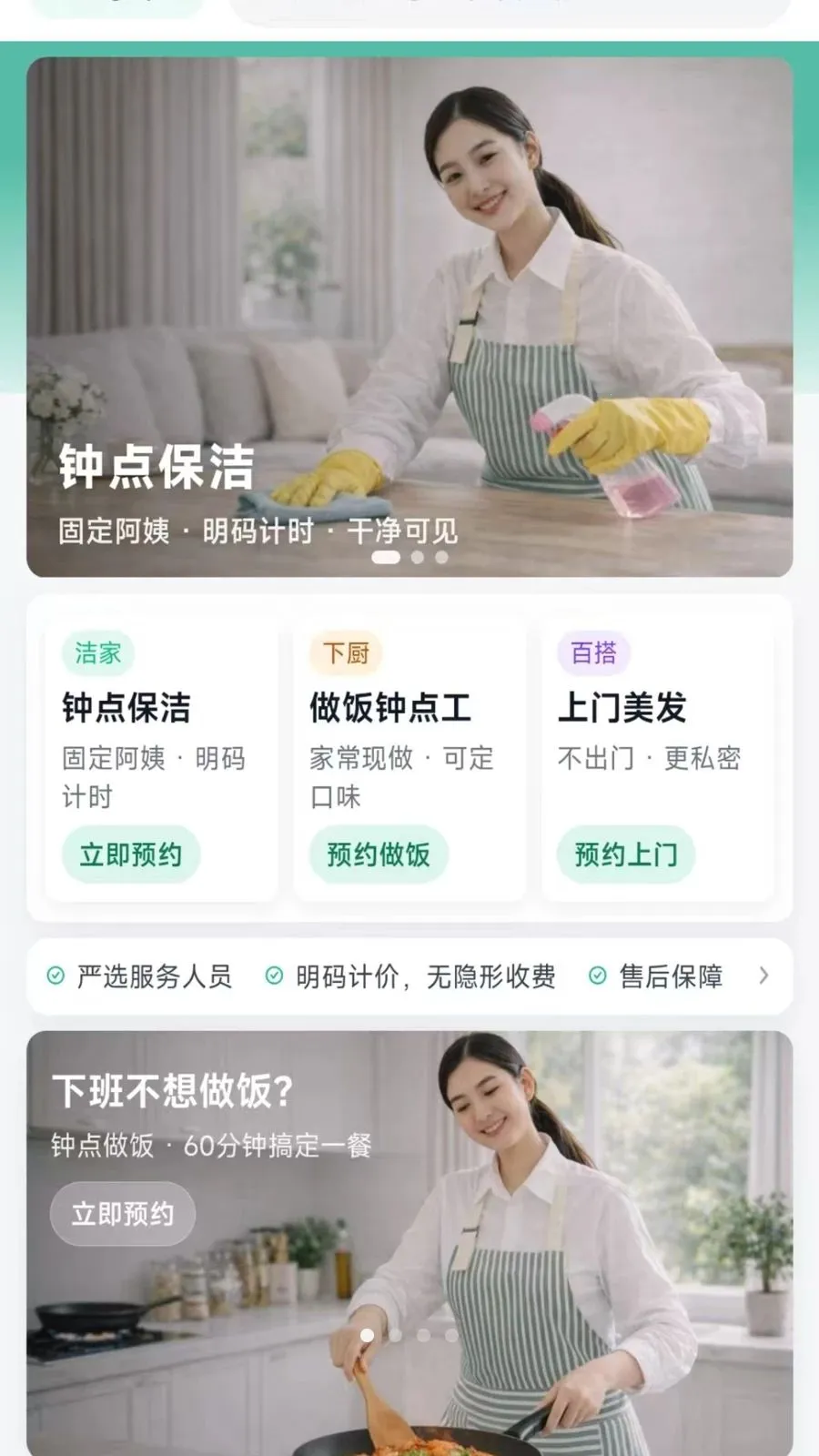Book cooking with 预约做饭 button
The image size is (819, 1456).
(379, 854)
